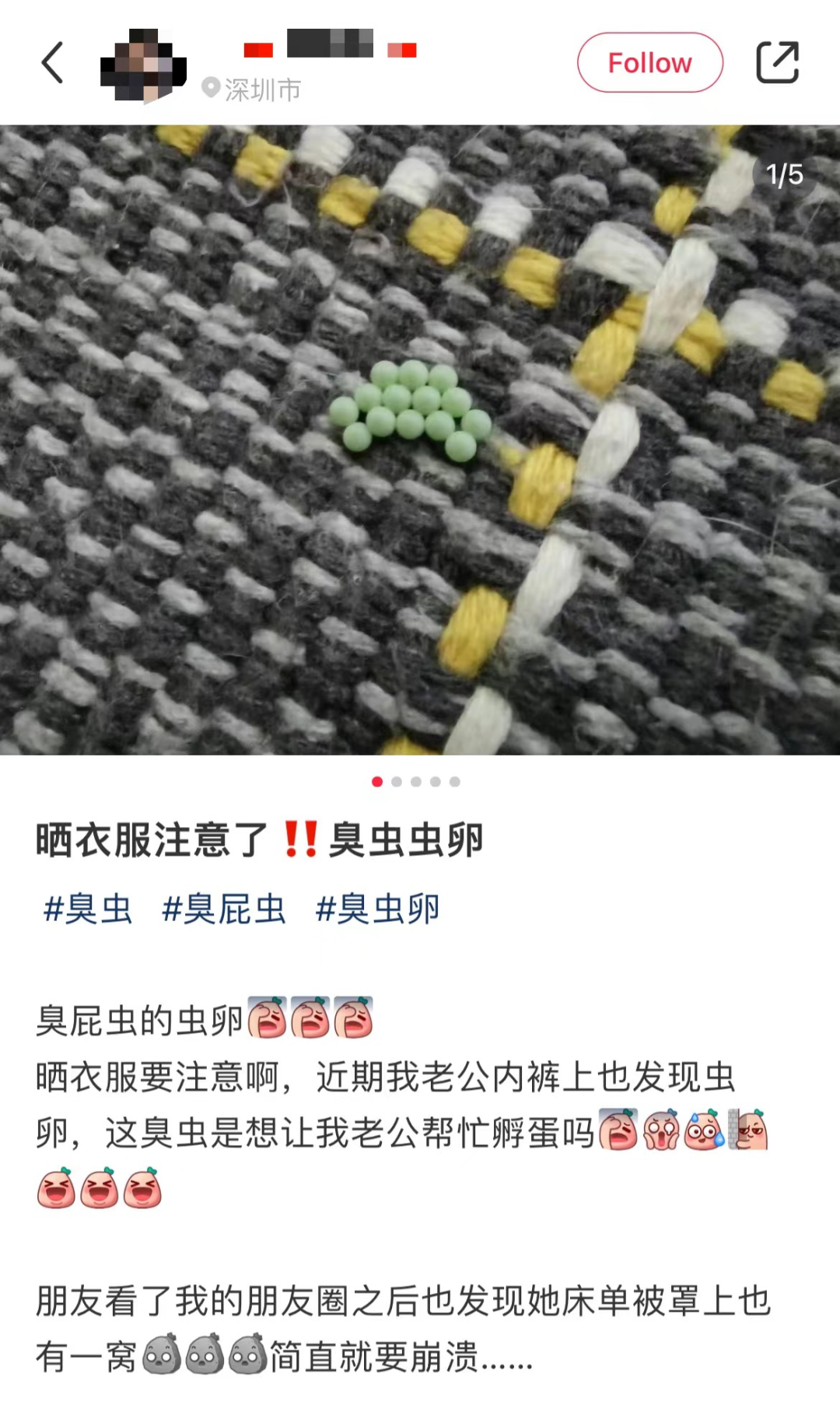Open the 深圳市 location tag
This screenshot has width=840, height=1405.
point(252,89)
